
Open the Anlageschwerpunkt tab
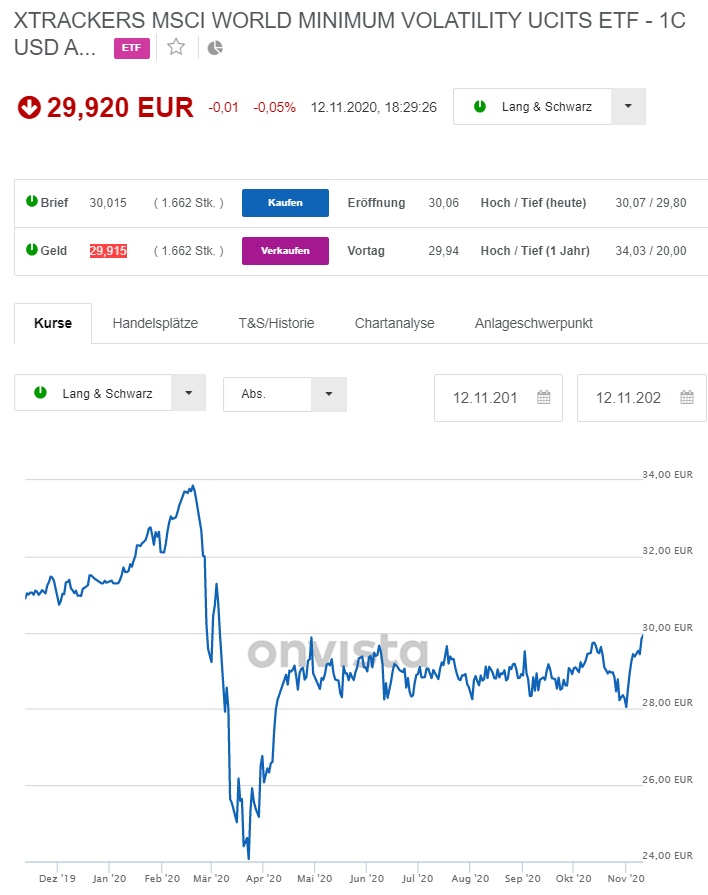tap(534, 323)
